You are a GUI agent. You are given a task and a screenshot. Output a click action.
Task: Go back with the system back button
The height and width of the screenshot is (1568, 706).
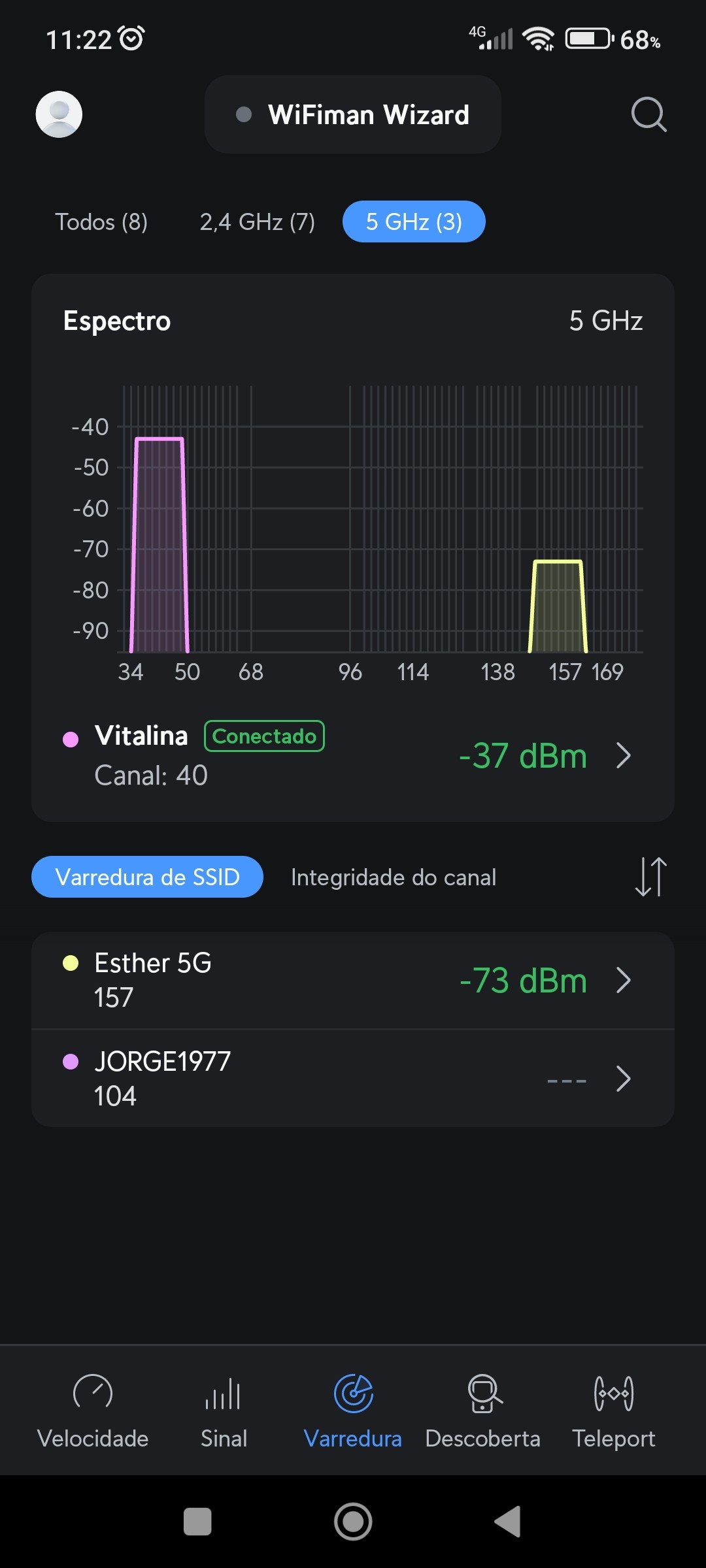point(508,1522)
